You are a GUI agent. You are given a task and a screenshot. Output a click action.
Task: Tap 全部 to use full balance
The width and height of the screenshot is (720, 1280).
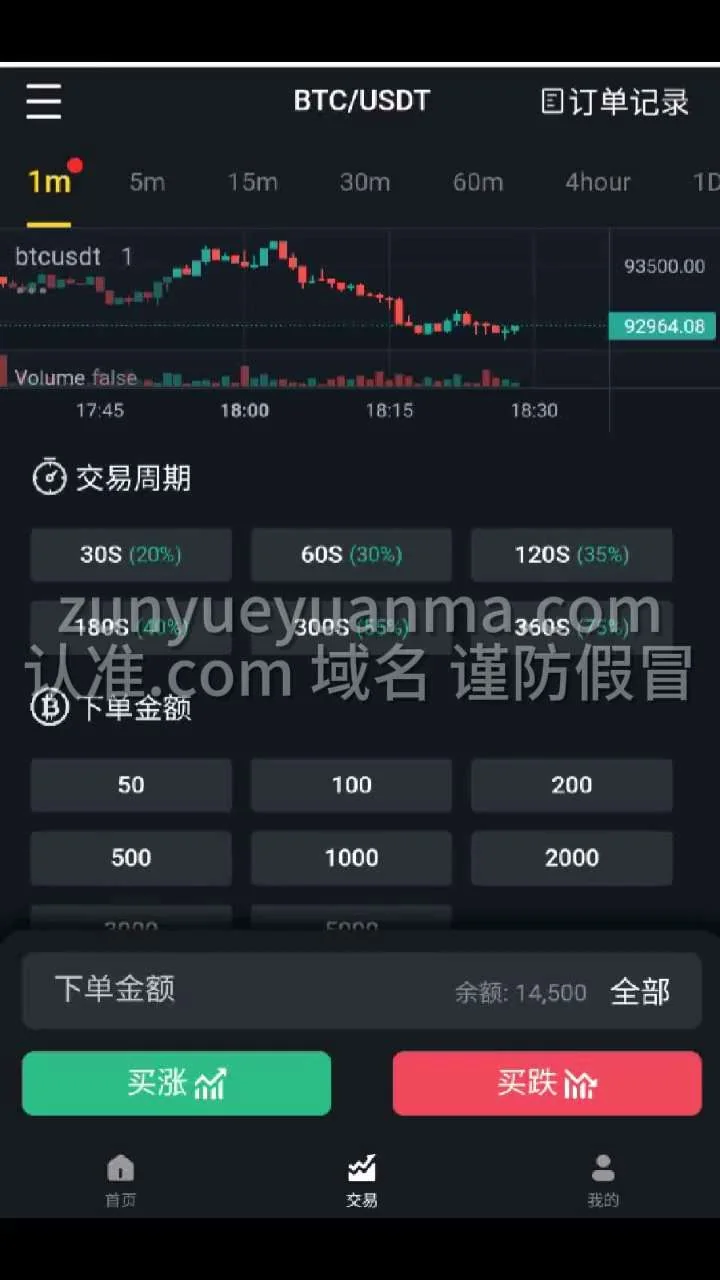(x=640, y=992)
